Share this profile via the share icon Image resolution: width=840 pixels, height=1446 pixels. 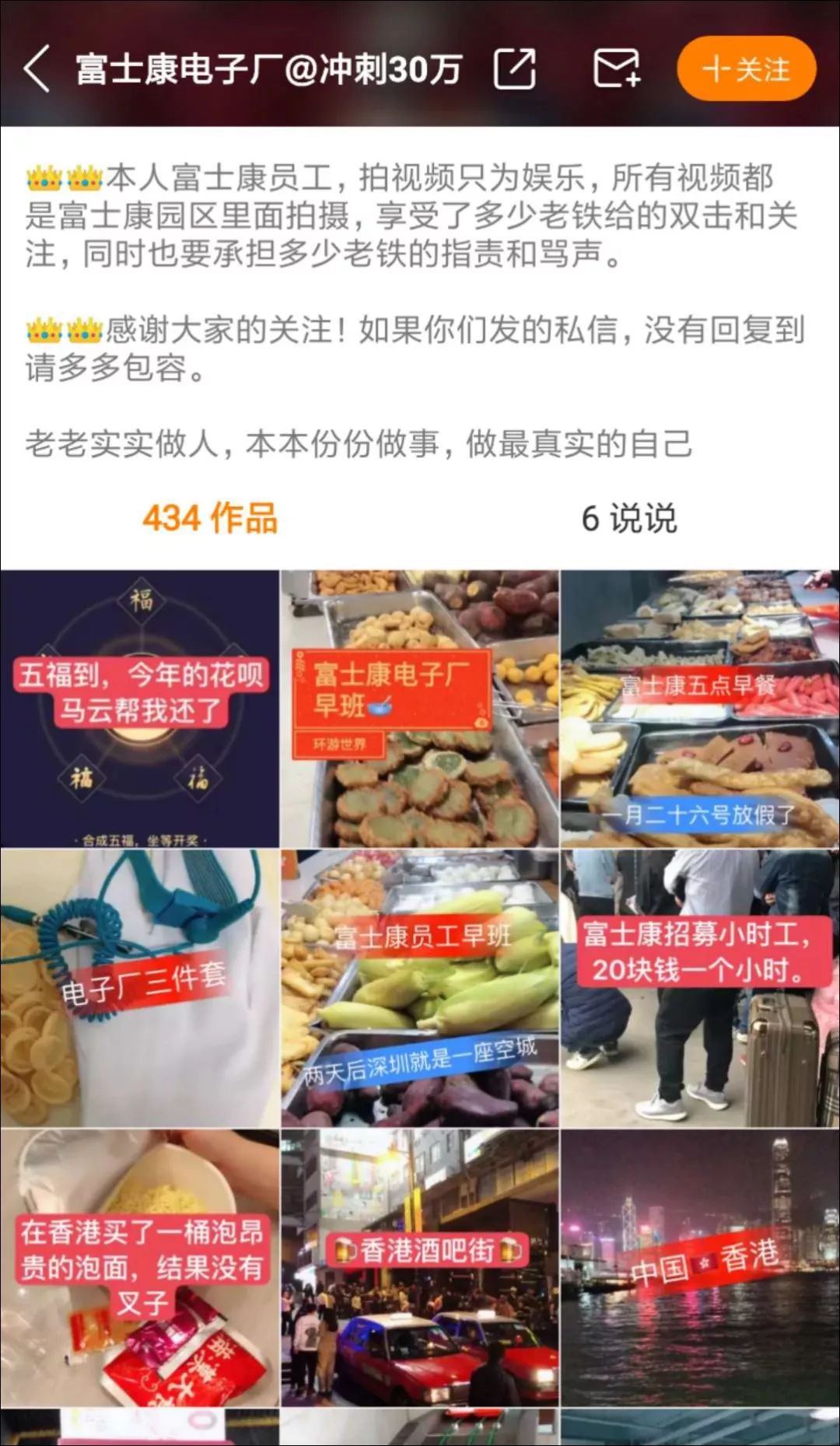pyautogui.click(x=516, y=68)
